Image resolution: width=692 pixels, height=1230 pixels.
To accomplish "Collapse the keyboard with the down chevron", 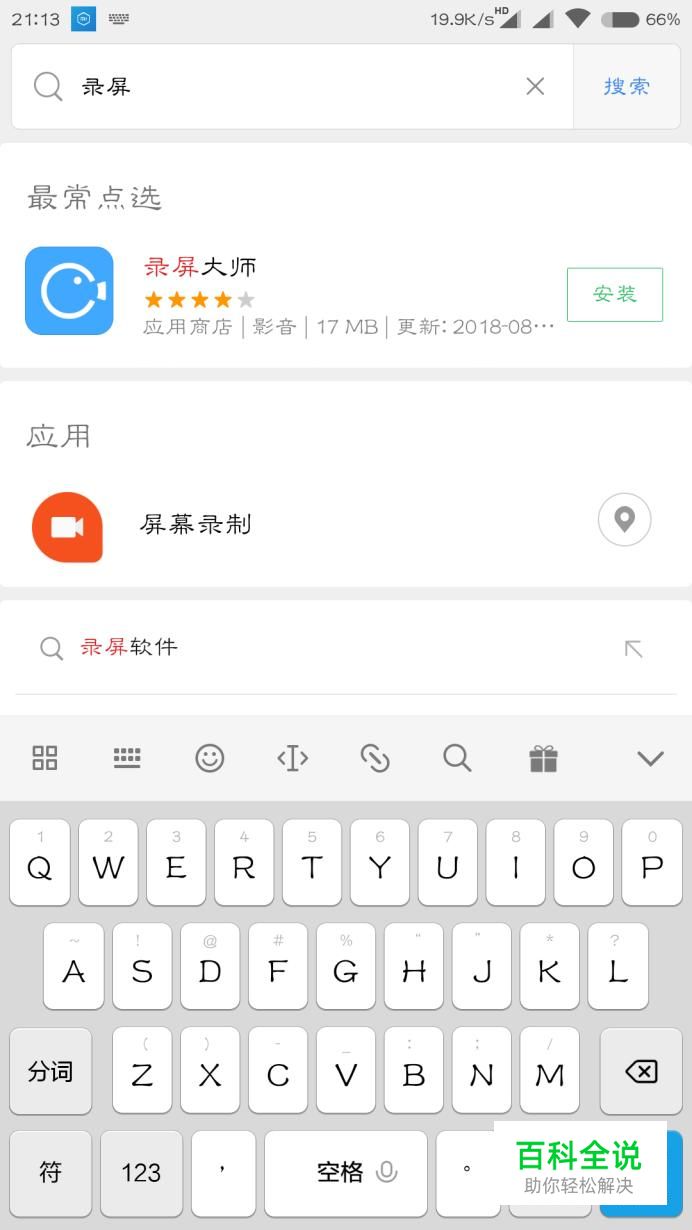I will [x=650, y=758].
